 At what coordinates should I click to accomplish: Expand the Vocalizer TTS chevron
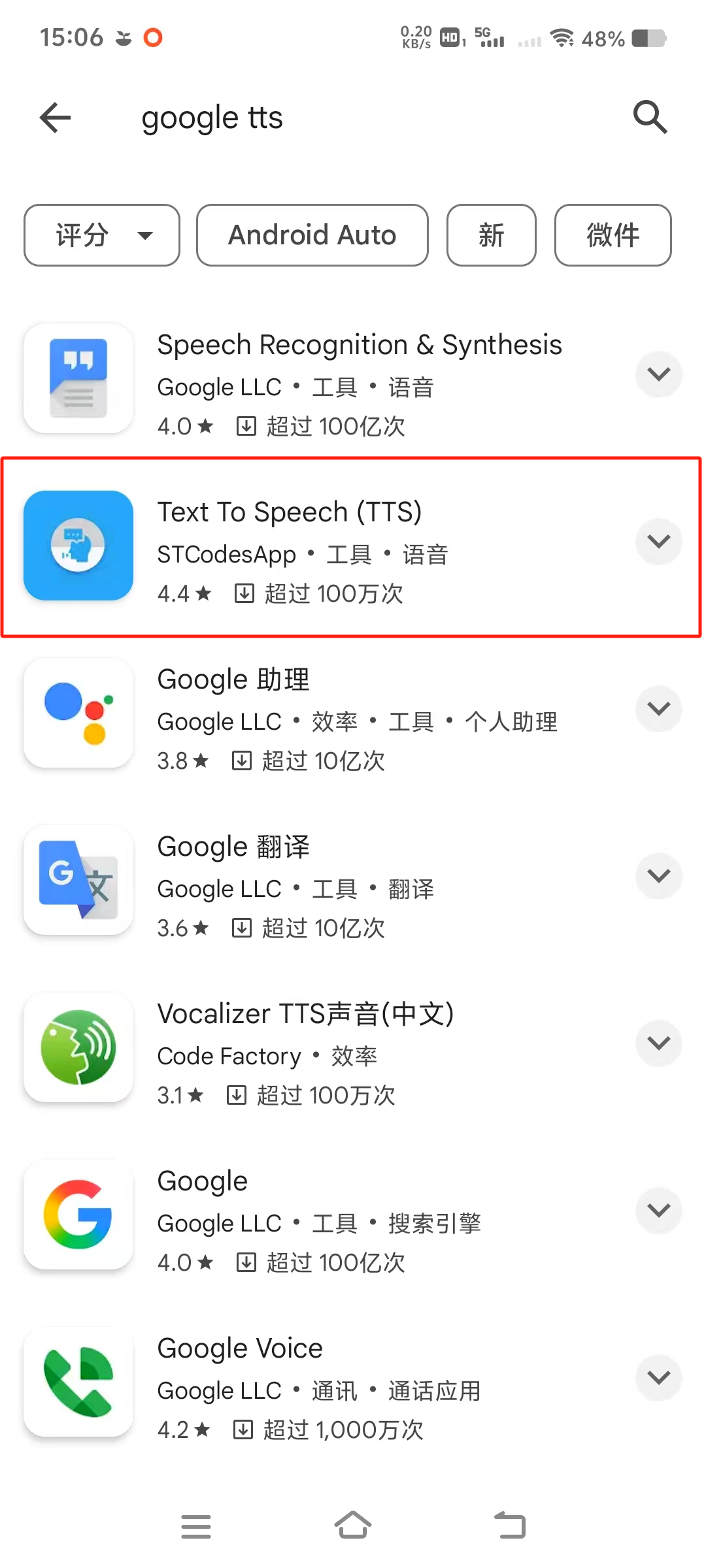tap(659, 1043)
